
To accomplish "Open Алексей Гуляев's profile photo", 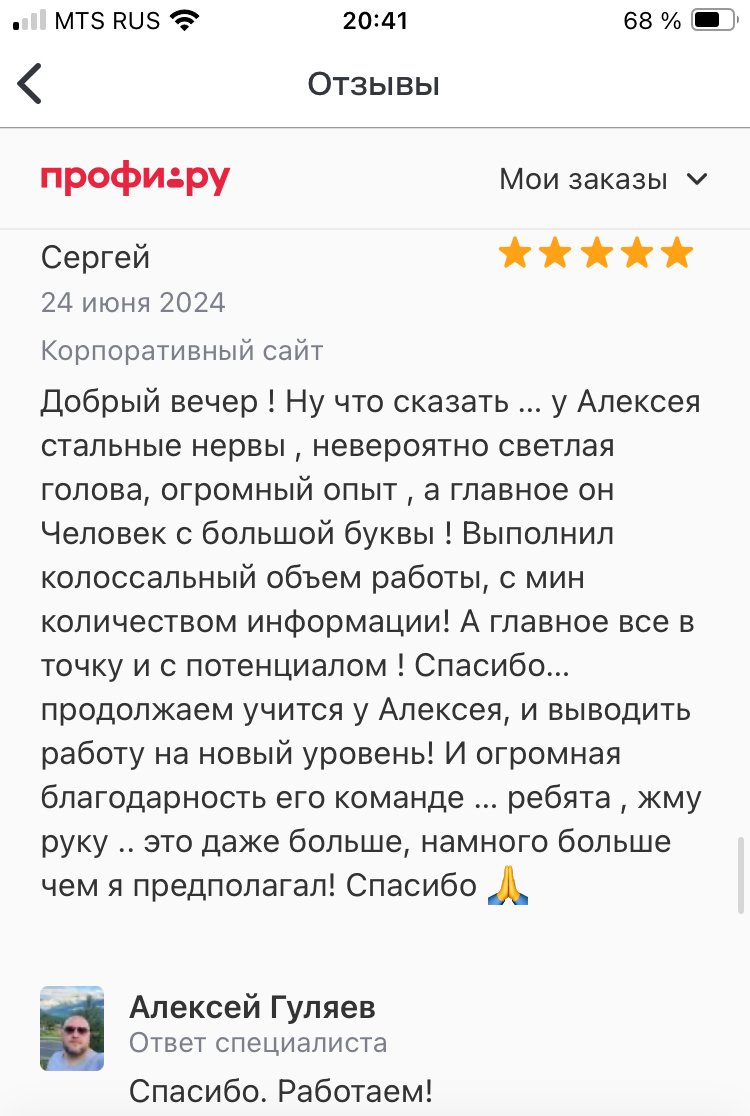I will [x=72, y=1029].
